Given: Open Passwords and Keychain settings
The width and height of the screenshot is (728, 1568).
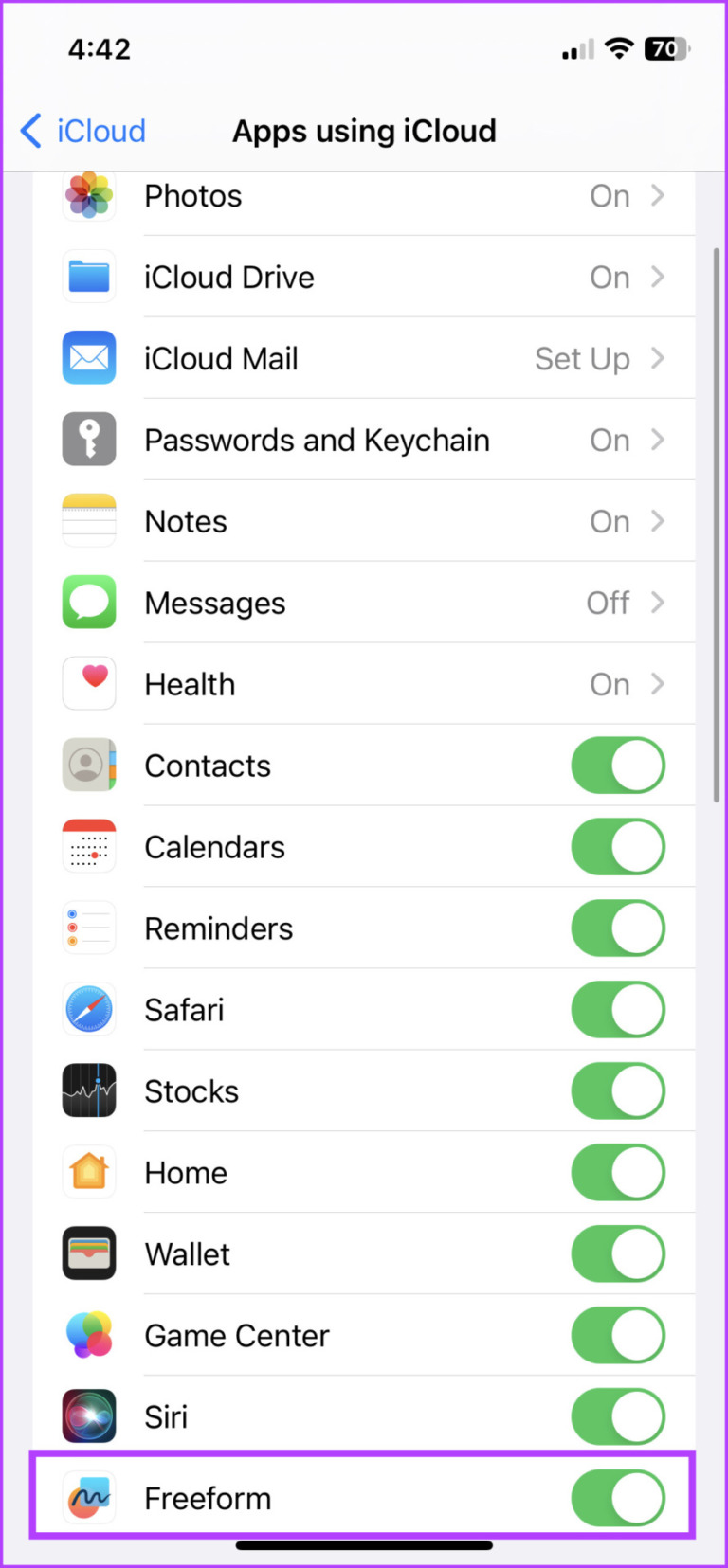Looking at the screenshot, I should 379,439.
